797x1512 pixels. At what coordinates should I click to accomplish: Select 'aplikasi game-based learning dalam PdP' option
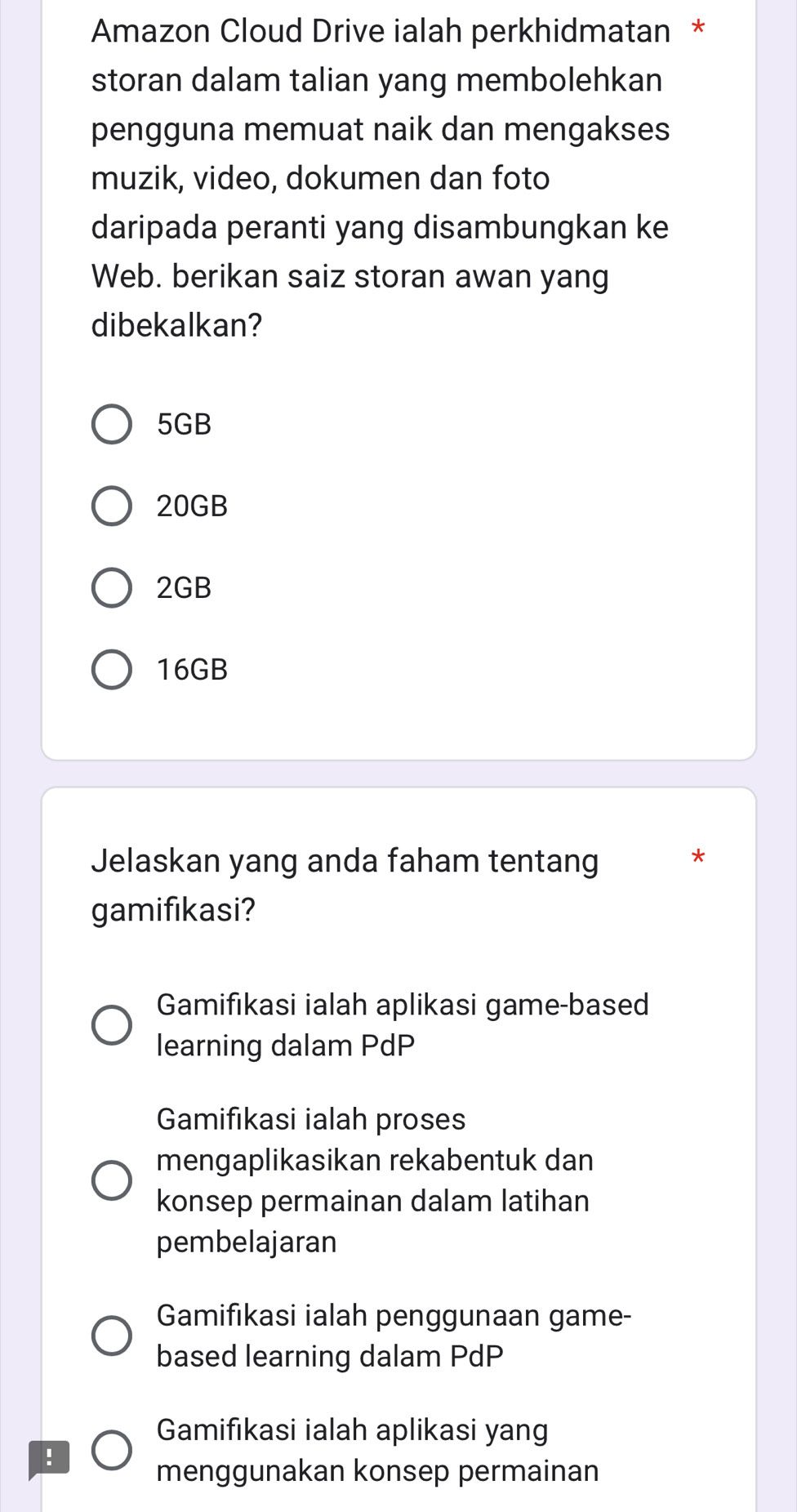(111, 1025)
